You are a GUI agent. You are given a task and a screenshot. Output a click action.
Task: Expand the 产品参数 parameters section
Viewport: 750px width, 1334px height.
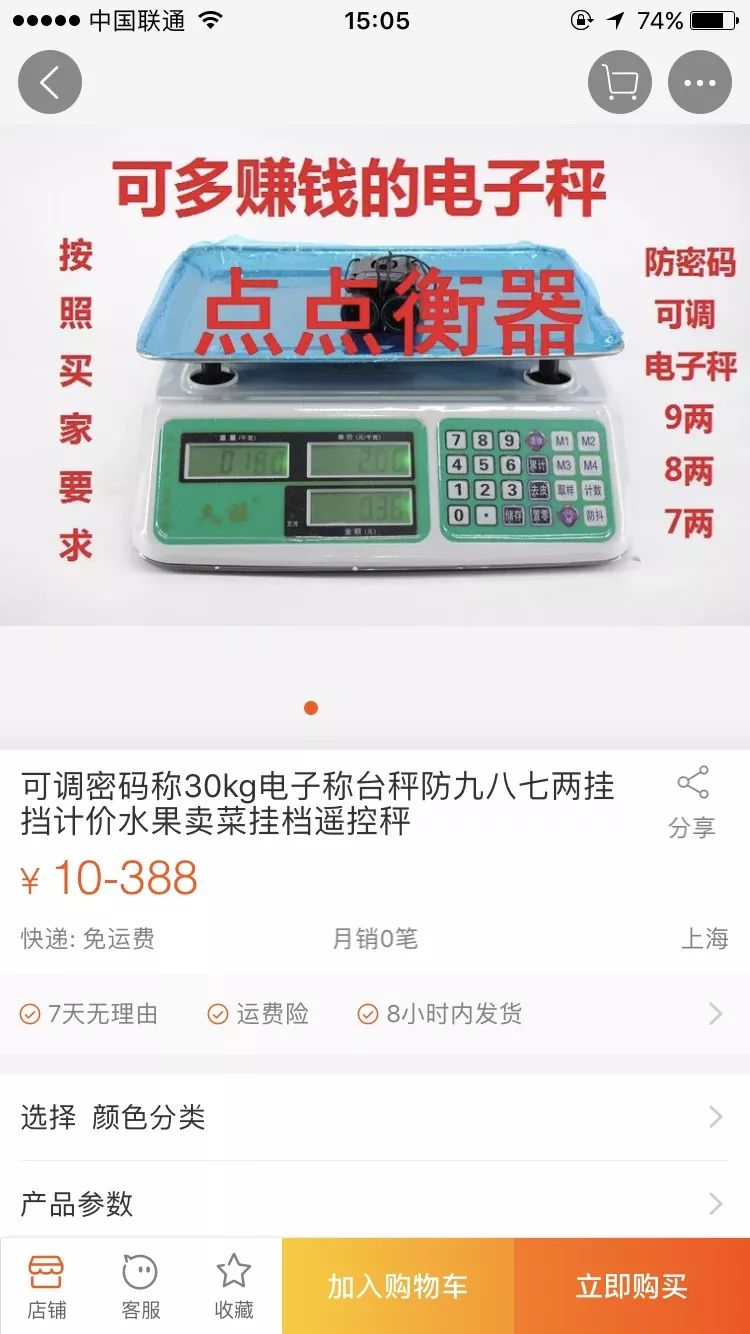pos(375,1204)
